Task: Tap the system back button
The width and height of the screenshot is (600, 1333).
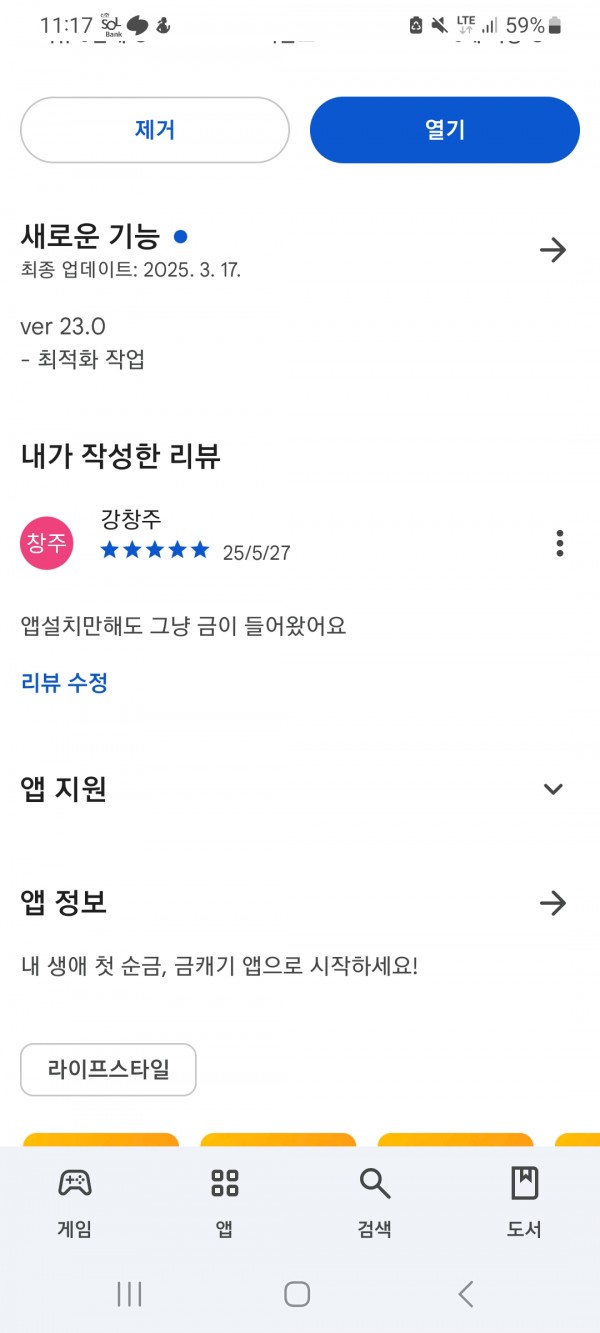Action: (x=466, y=1294)
